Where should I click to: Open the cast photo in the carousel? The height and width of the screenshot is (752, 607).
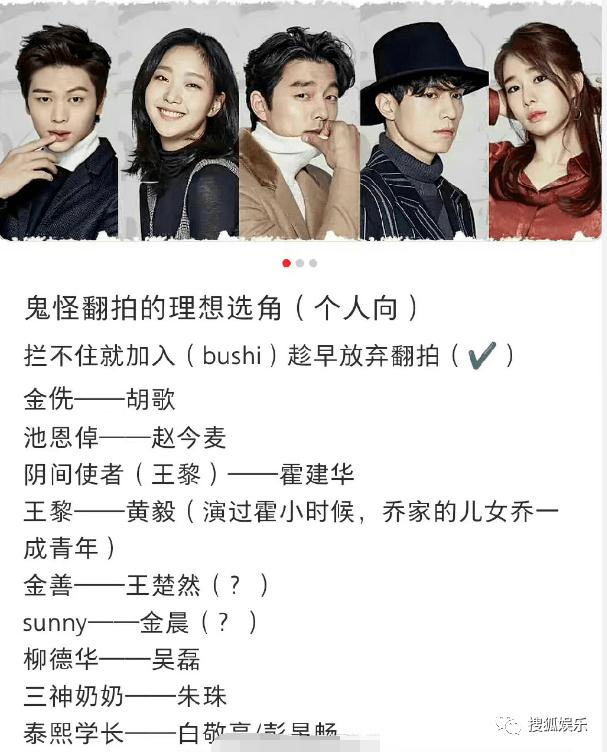pos(303,120)
